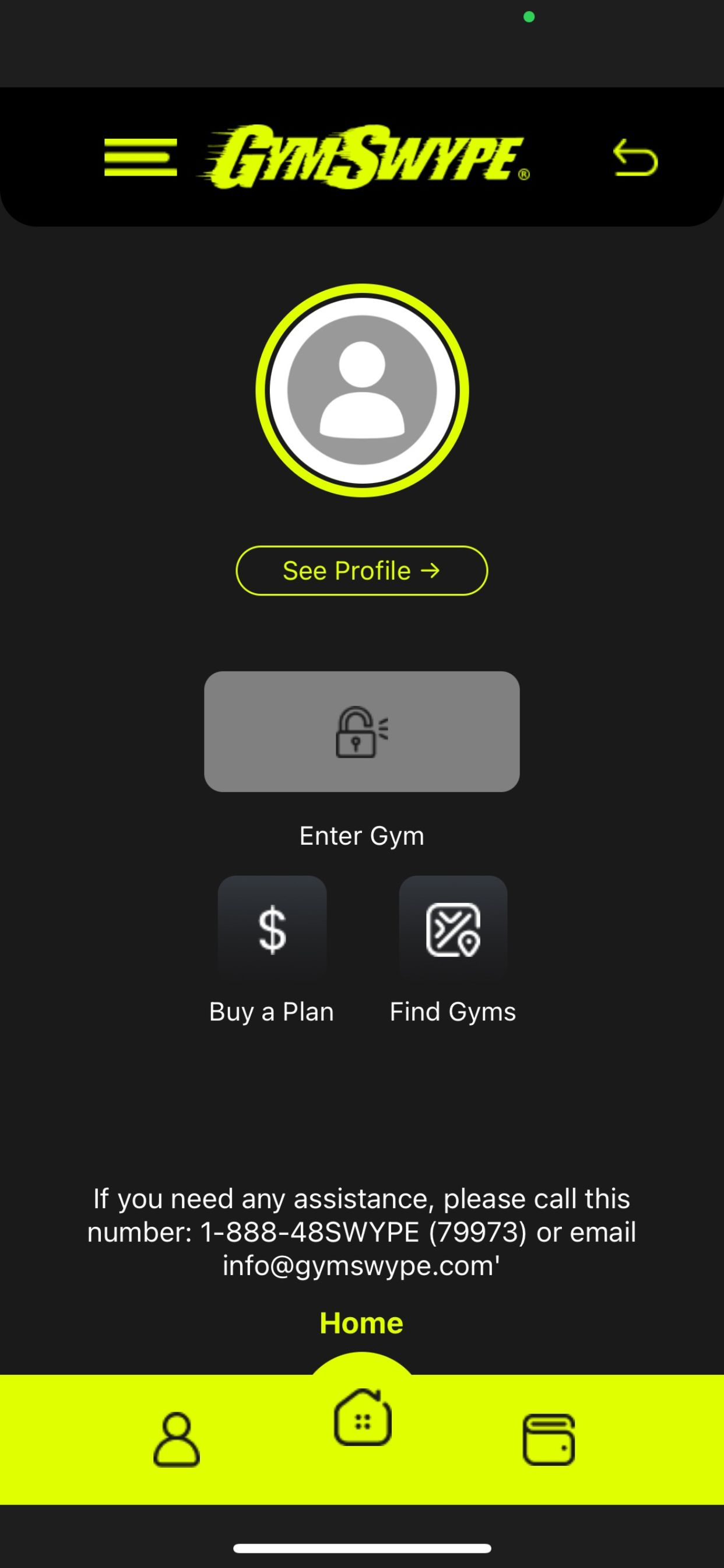Open the hamburger menu
Screen dimensions: 724x1568
tap(140, 157)
